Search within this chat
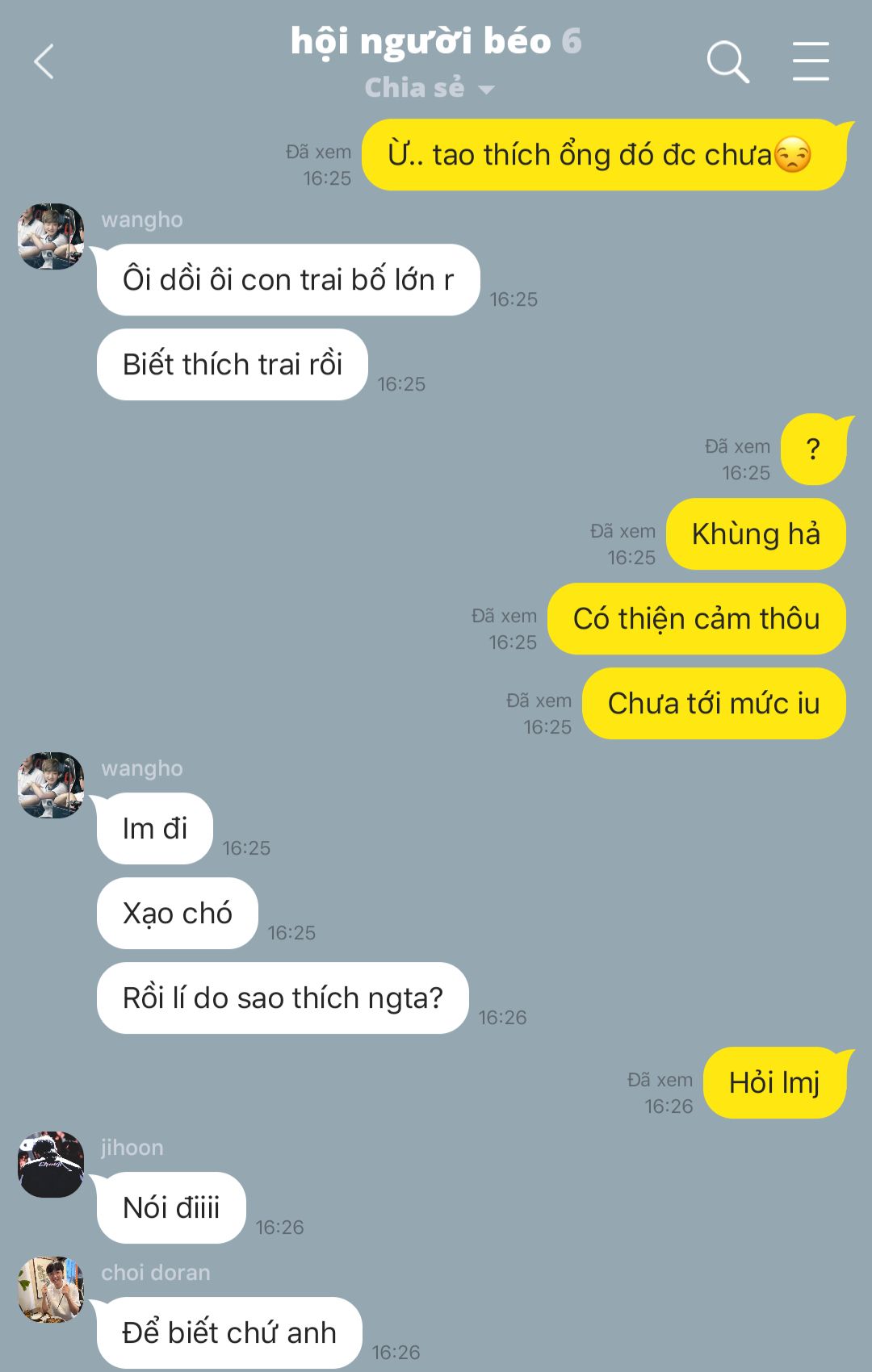The height and width of the screenshot is (1372, 872). point(727,62)
